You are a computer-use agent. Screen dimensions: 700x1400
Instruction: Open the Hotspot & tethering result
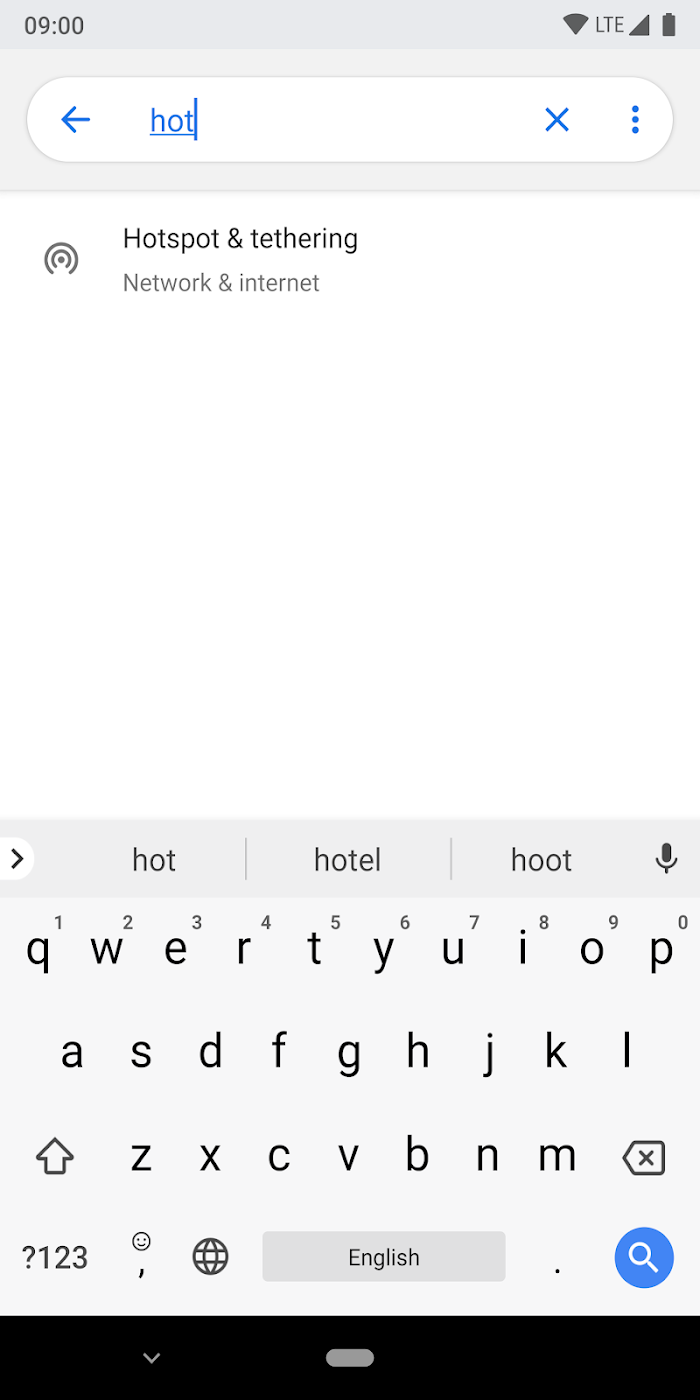(x=240, y=260)
